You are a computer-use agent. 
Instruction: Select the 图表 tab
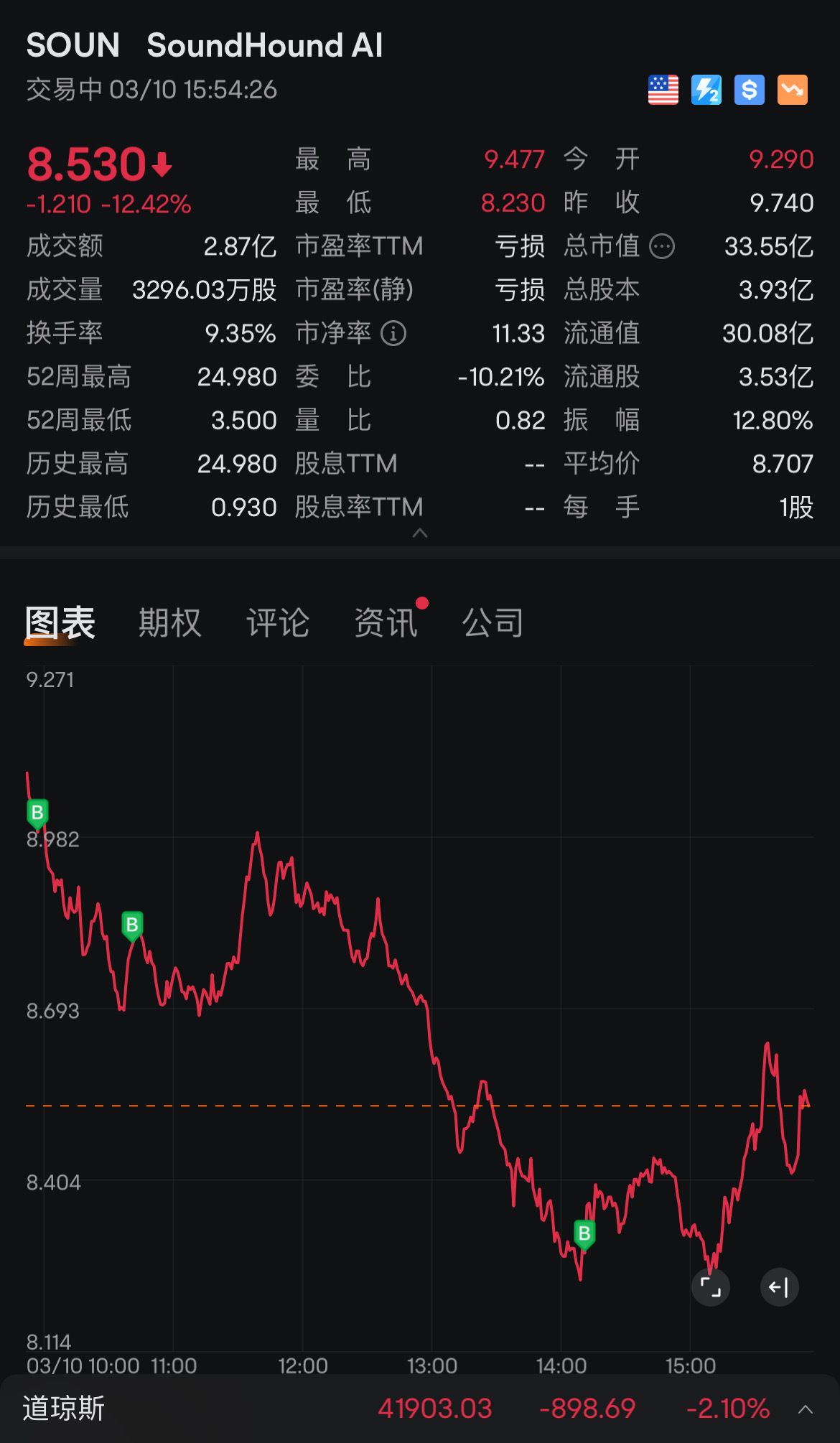coord(60,622)
